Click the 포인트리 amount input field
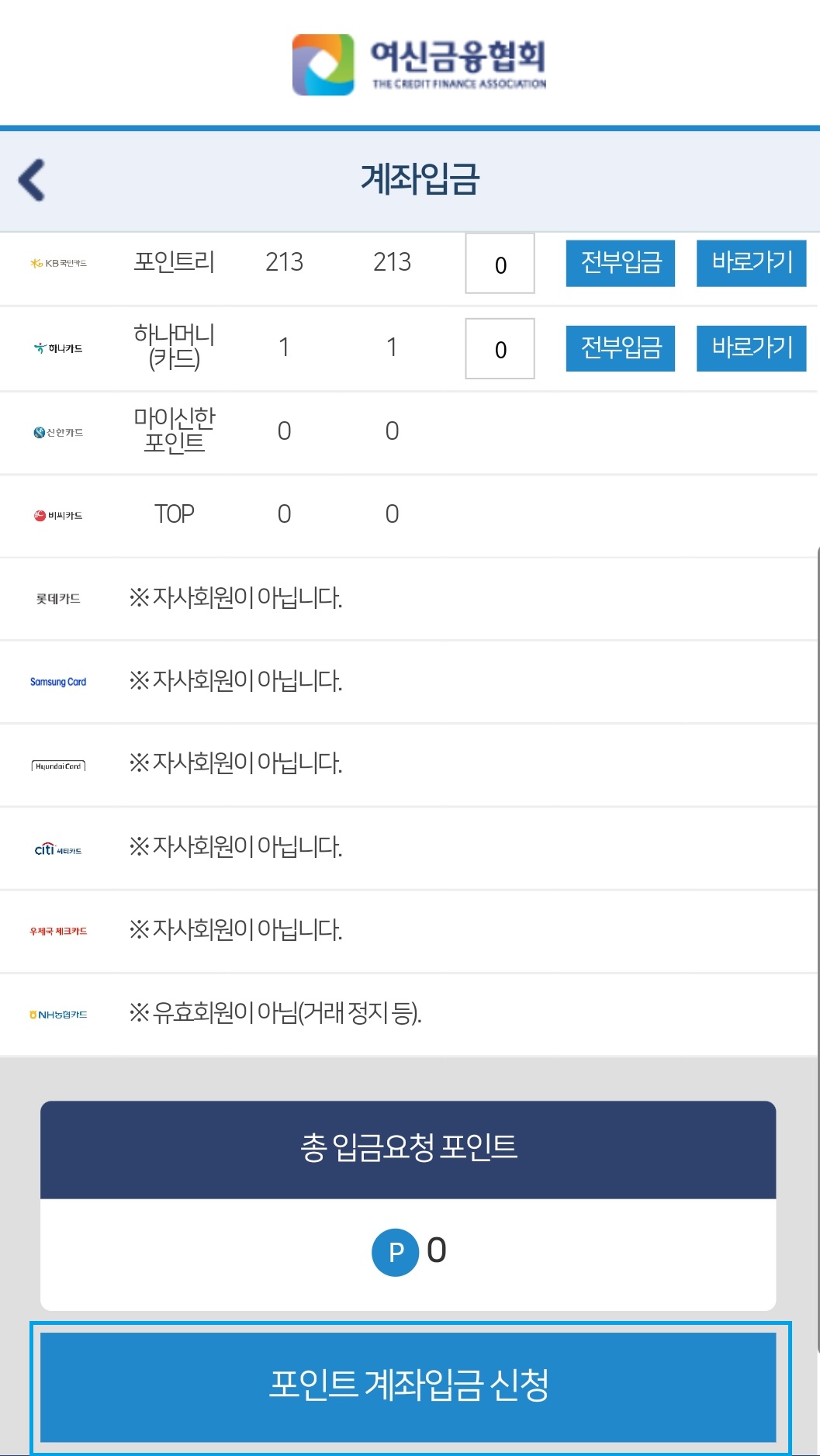Screen dimensions: 820x1456 click(499, 265)
